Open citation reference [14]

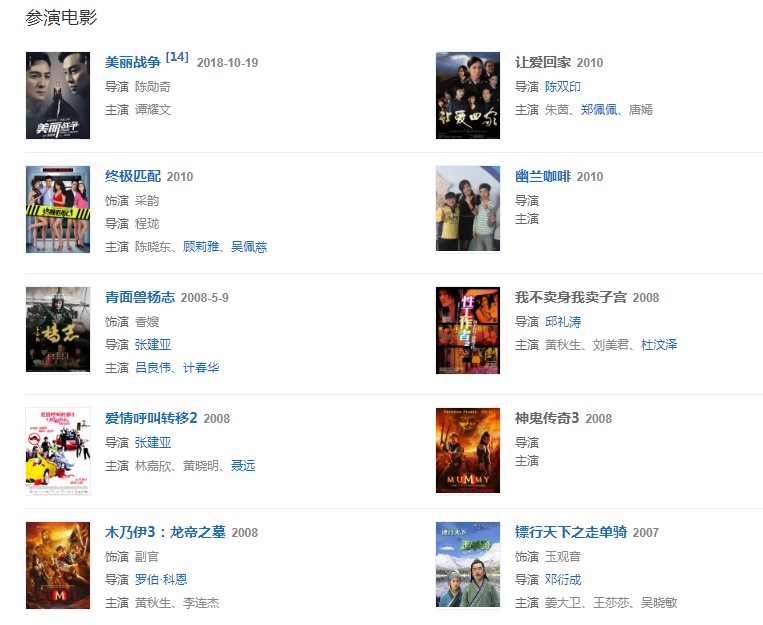click(x=177, y=57)
